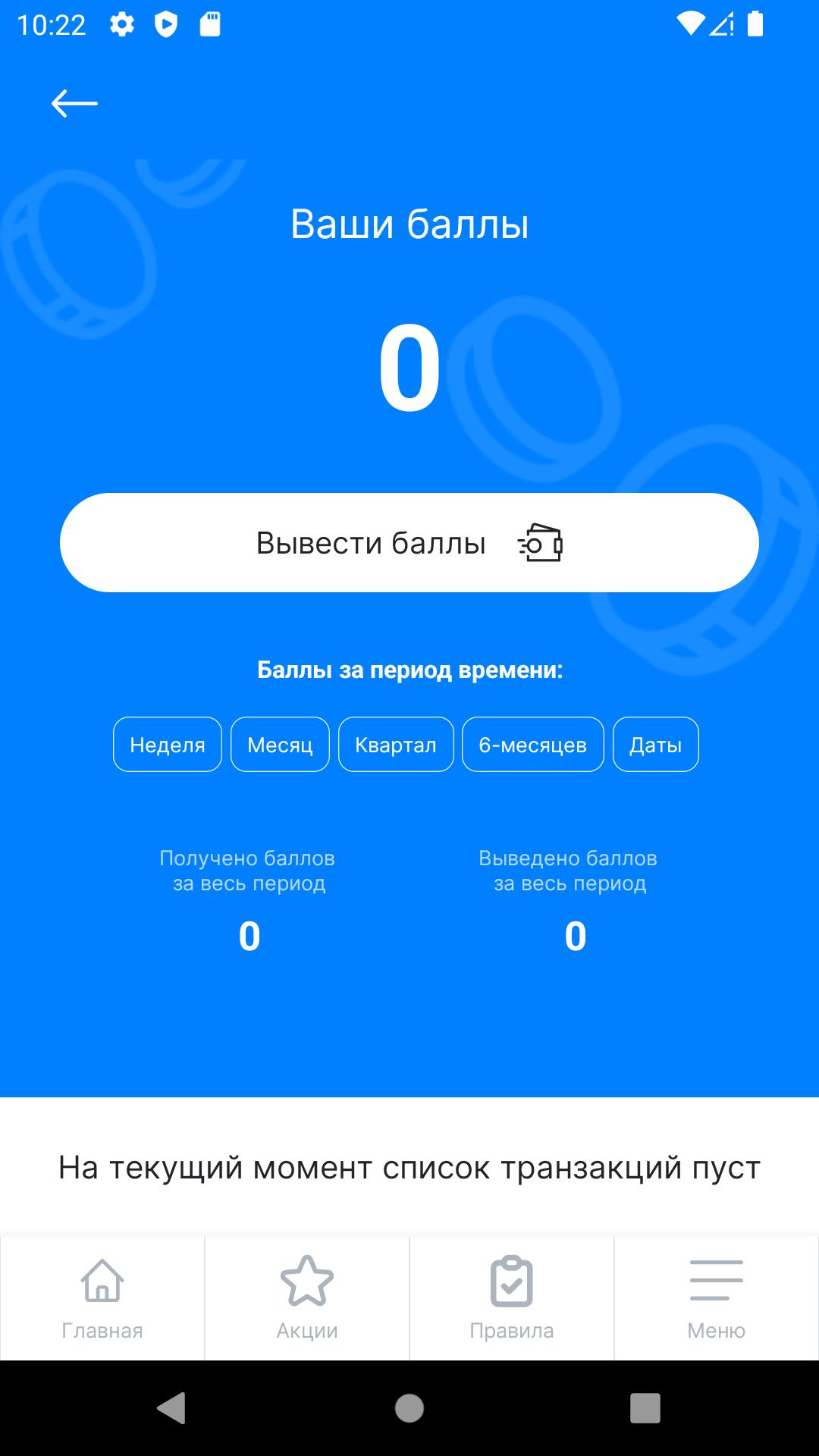Viewport: 819px width, 1456px height.
Task: Open the Правила tab
Action: (512, 1298)
